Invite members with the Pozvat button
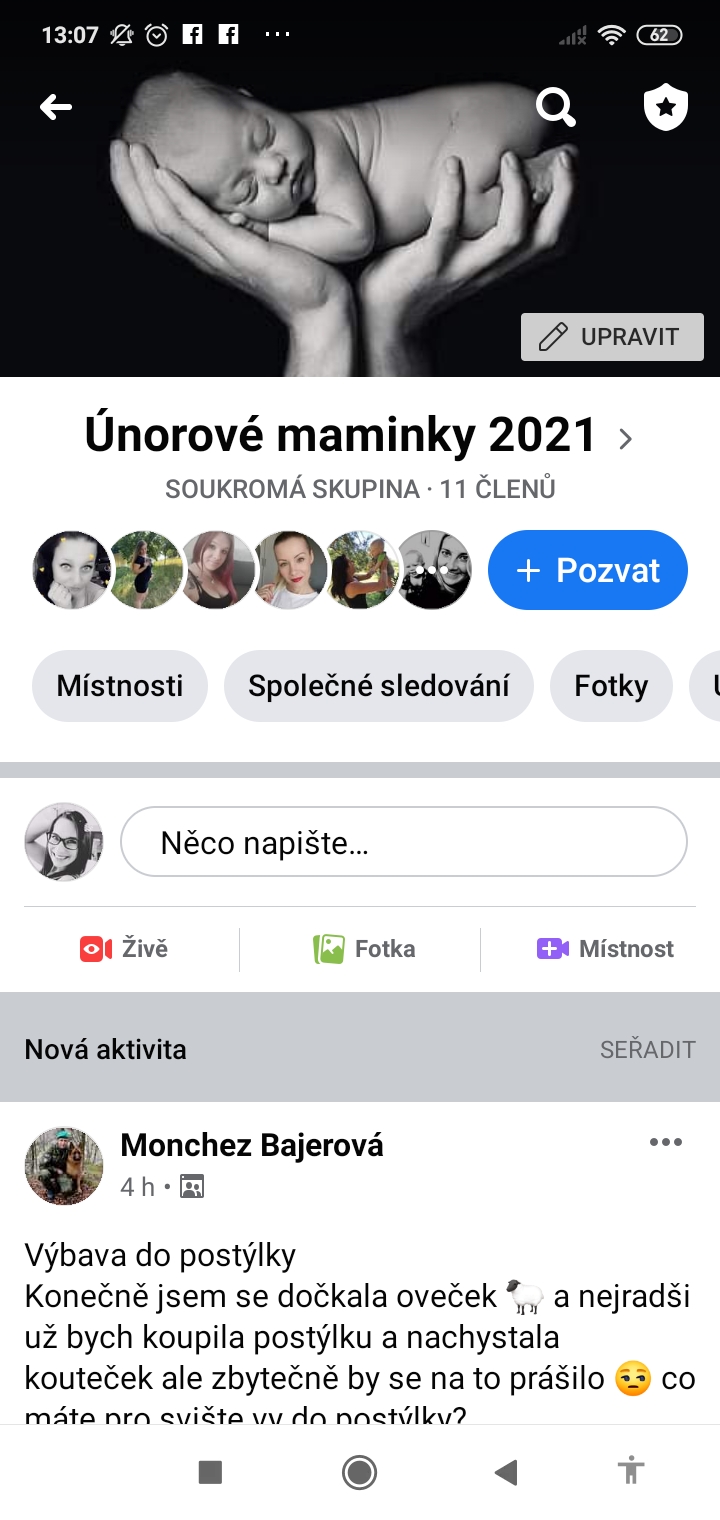This screenshot has height=1520, width=720. click(588, 570)
